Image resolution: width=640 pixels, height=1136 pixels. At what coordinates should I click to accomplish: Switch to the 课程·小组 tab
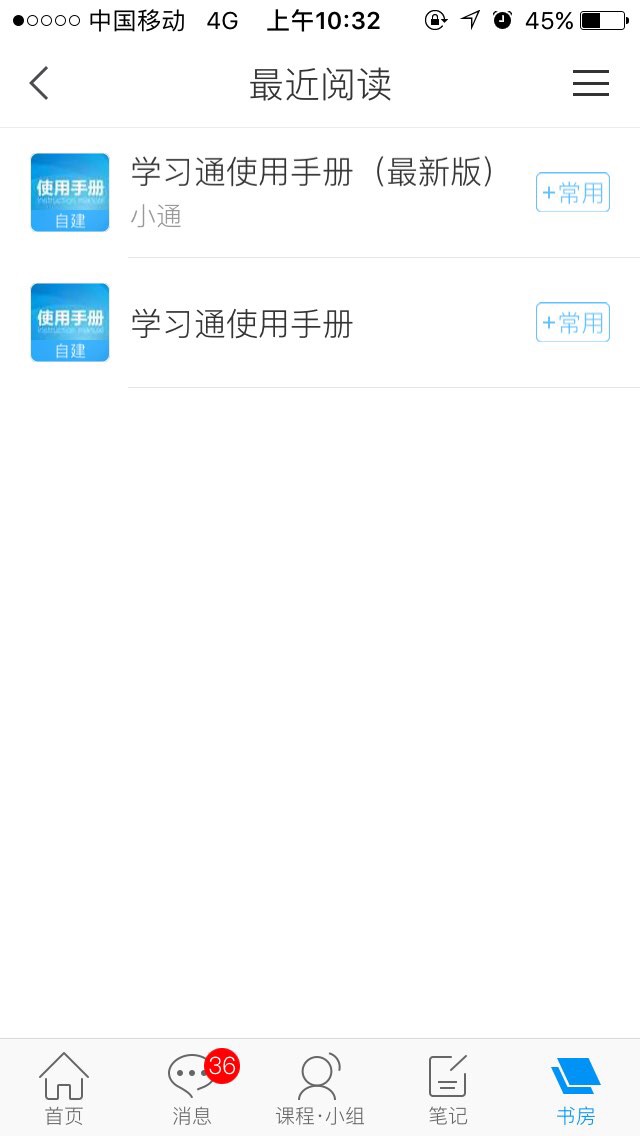320,1088
